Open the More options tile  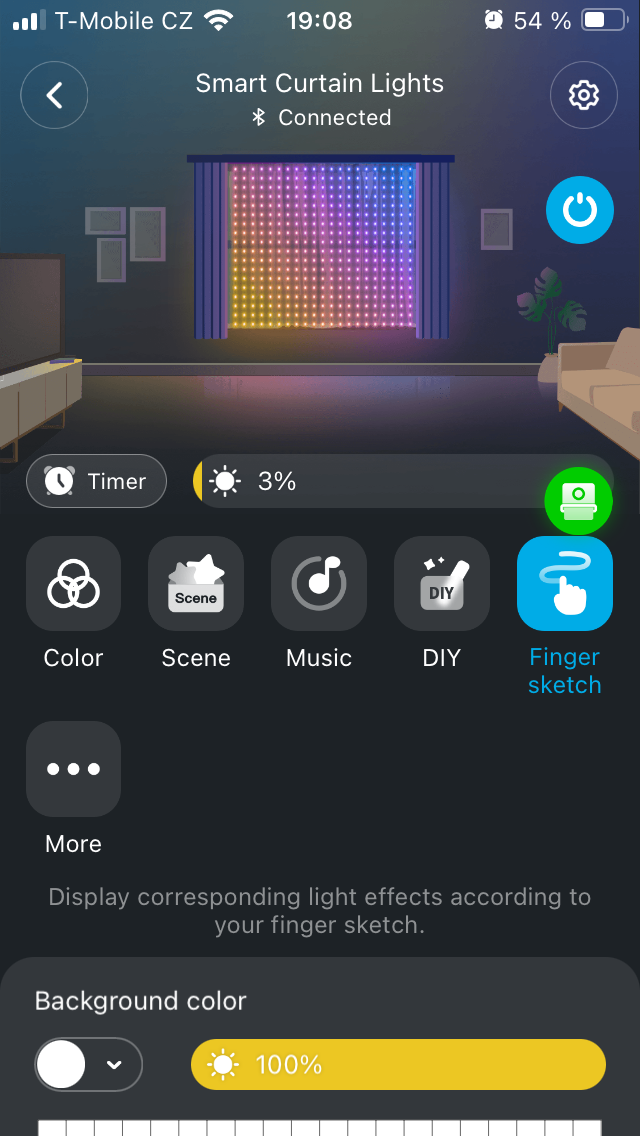click(74, 769)
